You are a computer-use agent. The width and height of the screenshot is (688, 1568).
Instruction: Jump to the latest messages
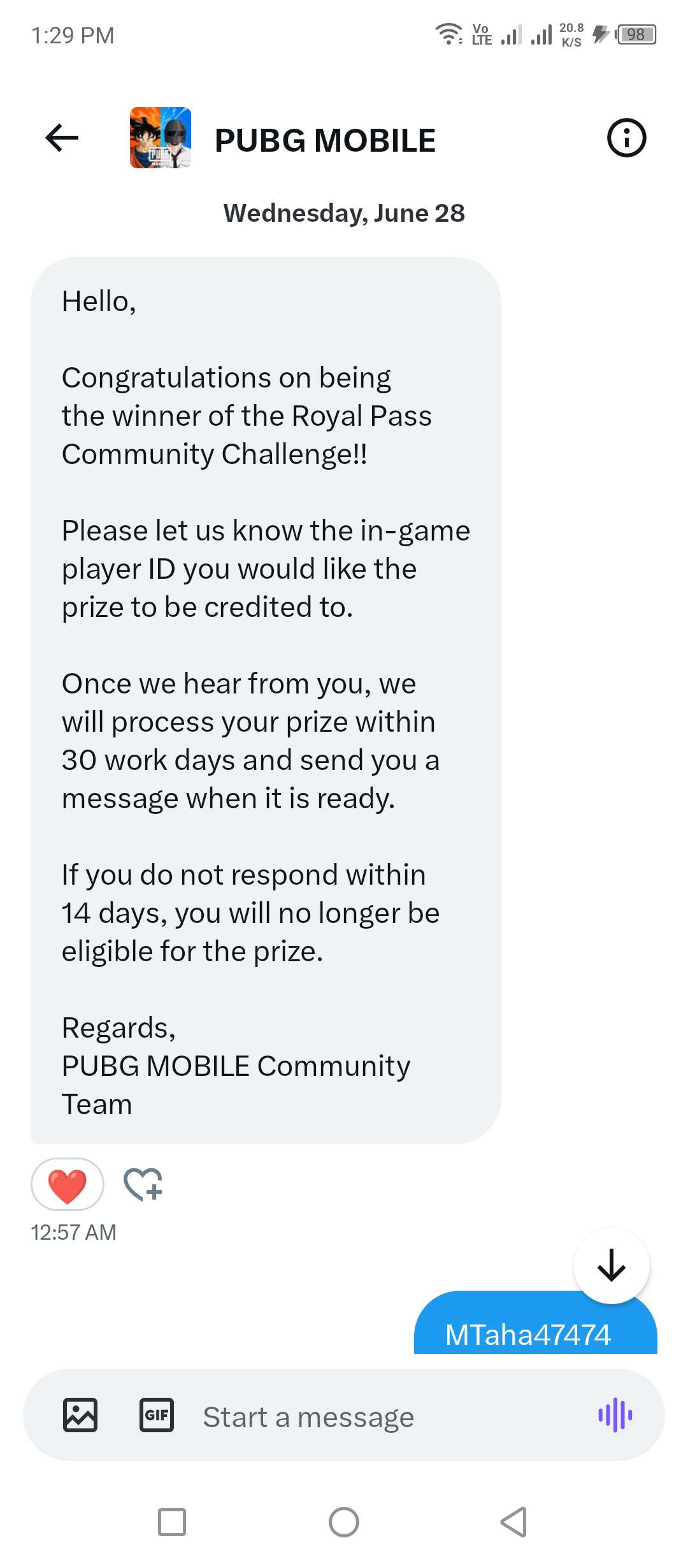611,1265
